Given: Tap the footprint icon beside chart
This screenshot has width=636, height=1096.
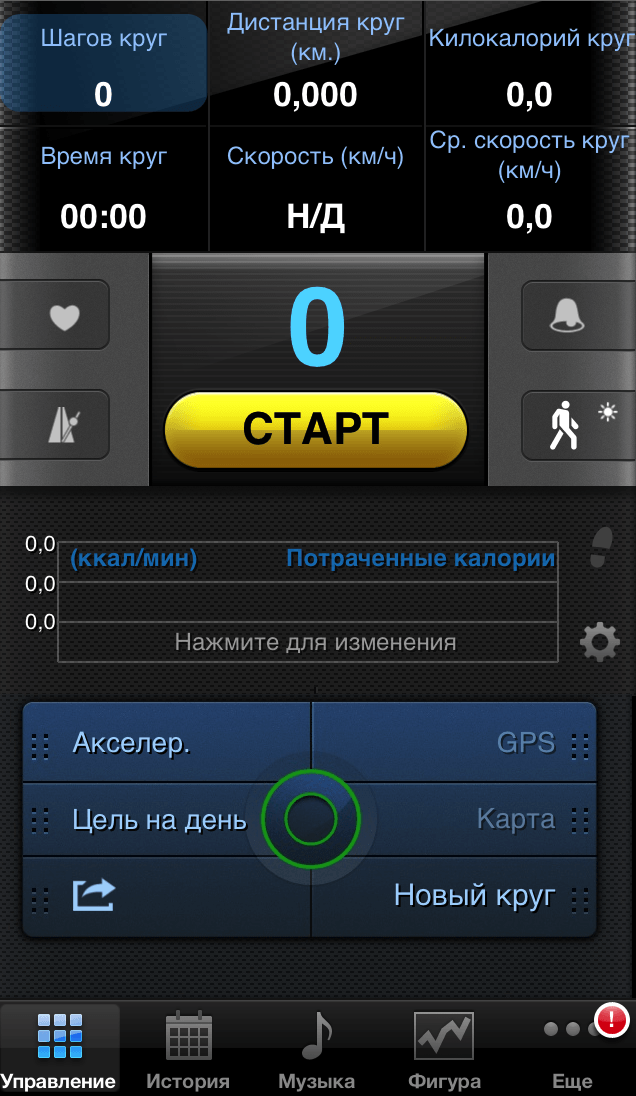Looking at the screenshot, I should click(x=599, y=547).
